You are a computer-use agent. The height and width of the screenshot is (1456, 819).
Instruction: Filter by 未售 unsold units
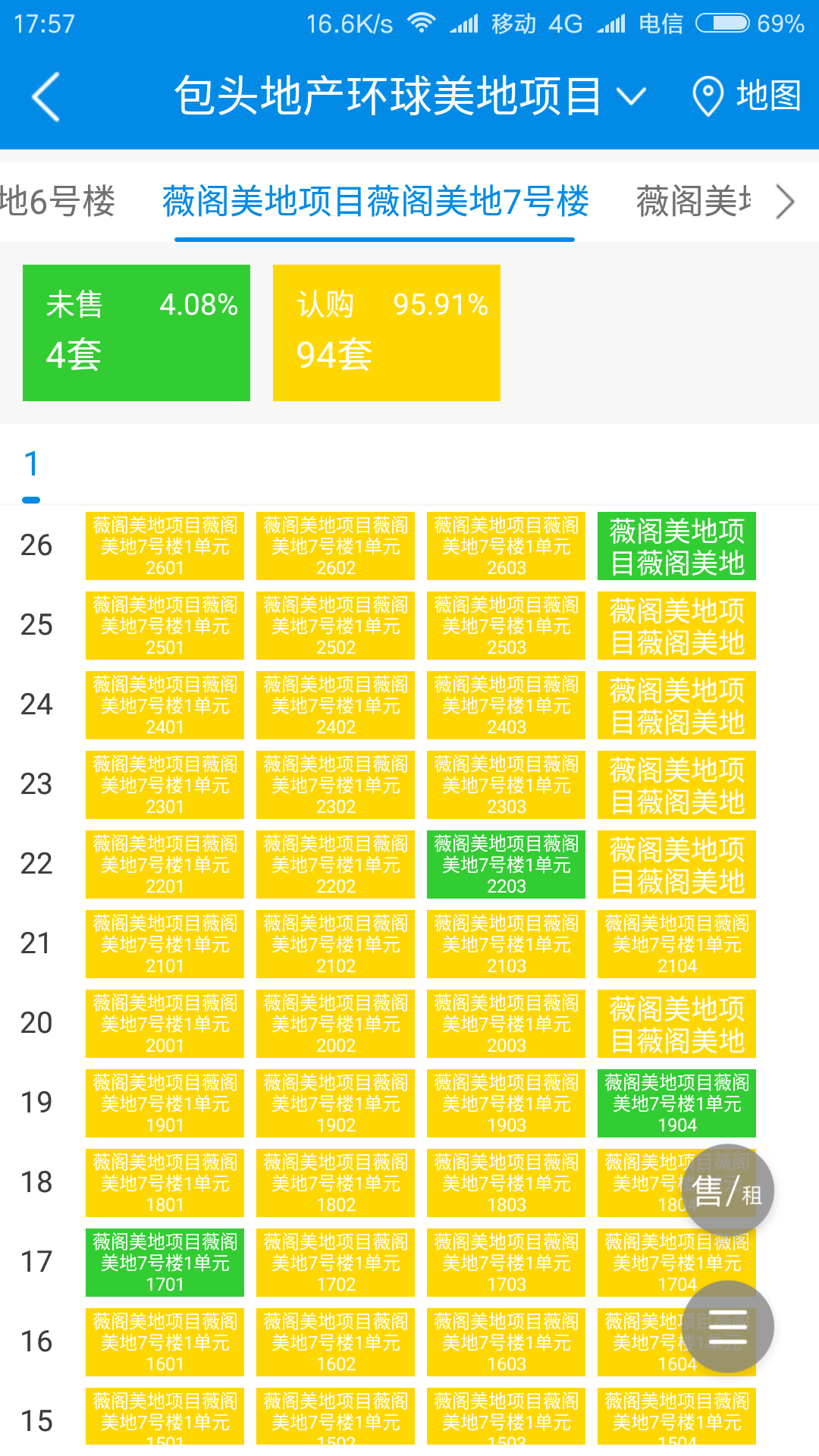tap(136, 332)
